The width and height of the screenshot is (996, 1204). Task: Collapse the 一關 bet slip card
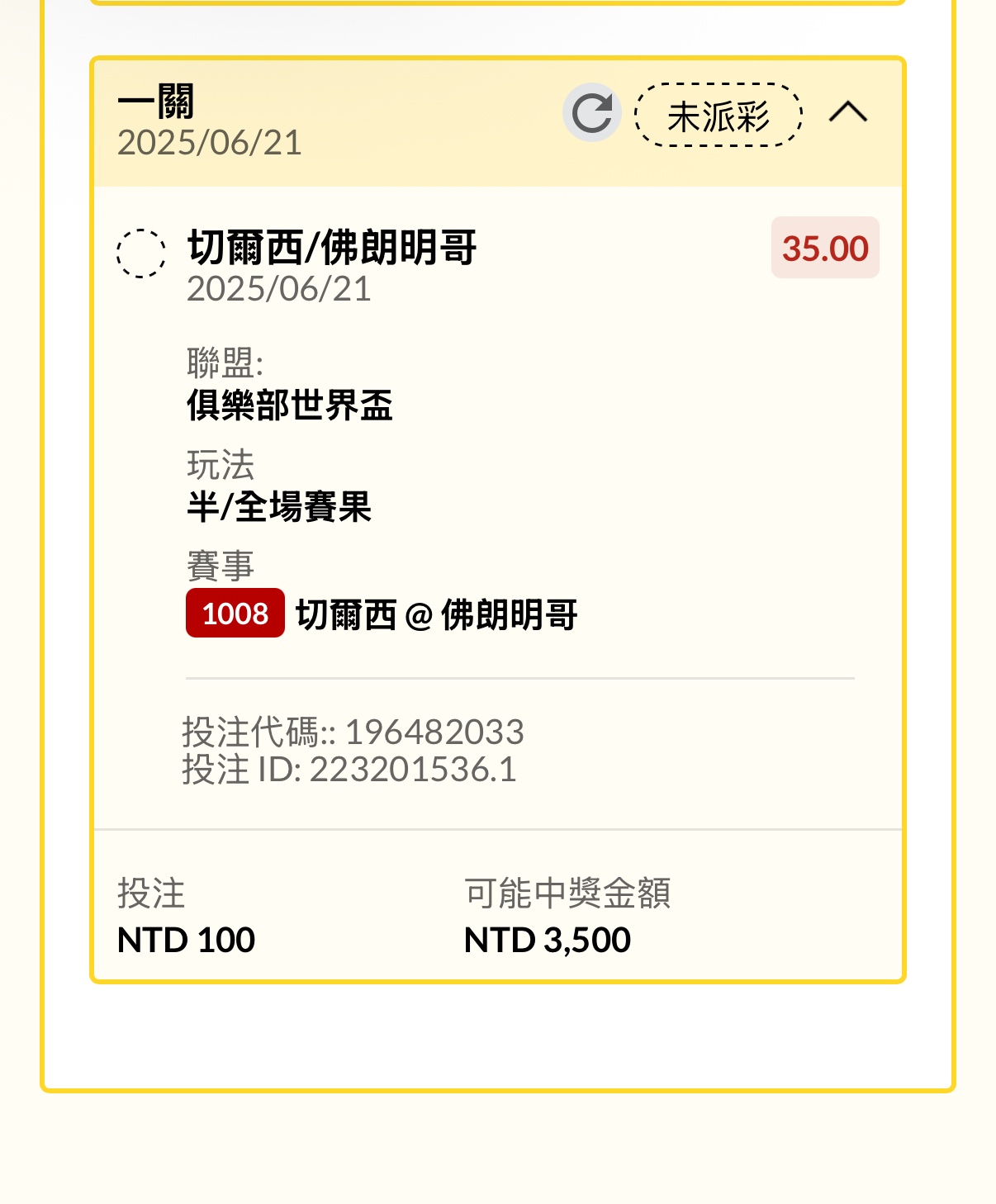tap(847, 111)
